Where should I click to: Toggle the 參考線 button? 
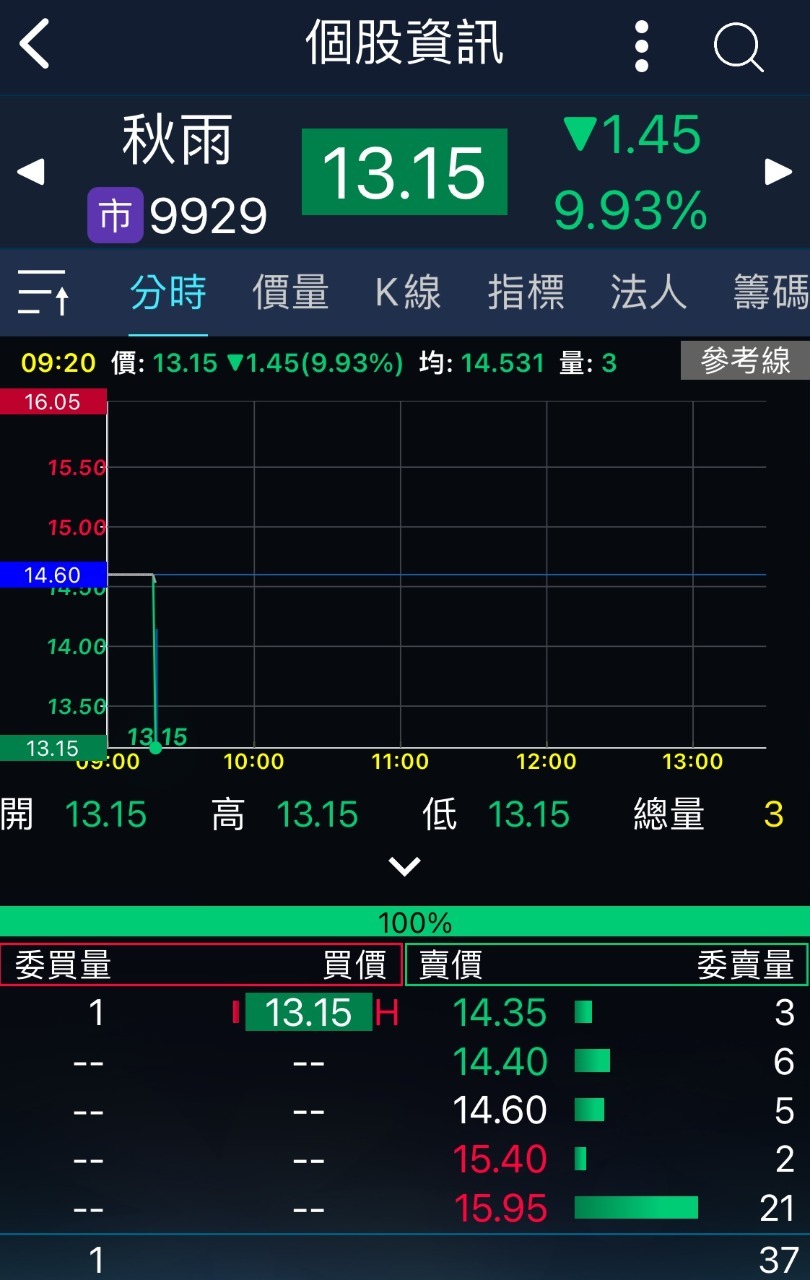point(744,361)
